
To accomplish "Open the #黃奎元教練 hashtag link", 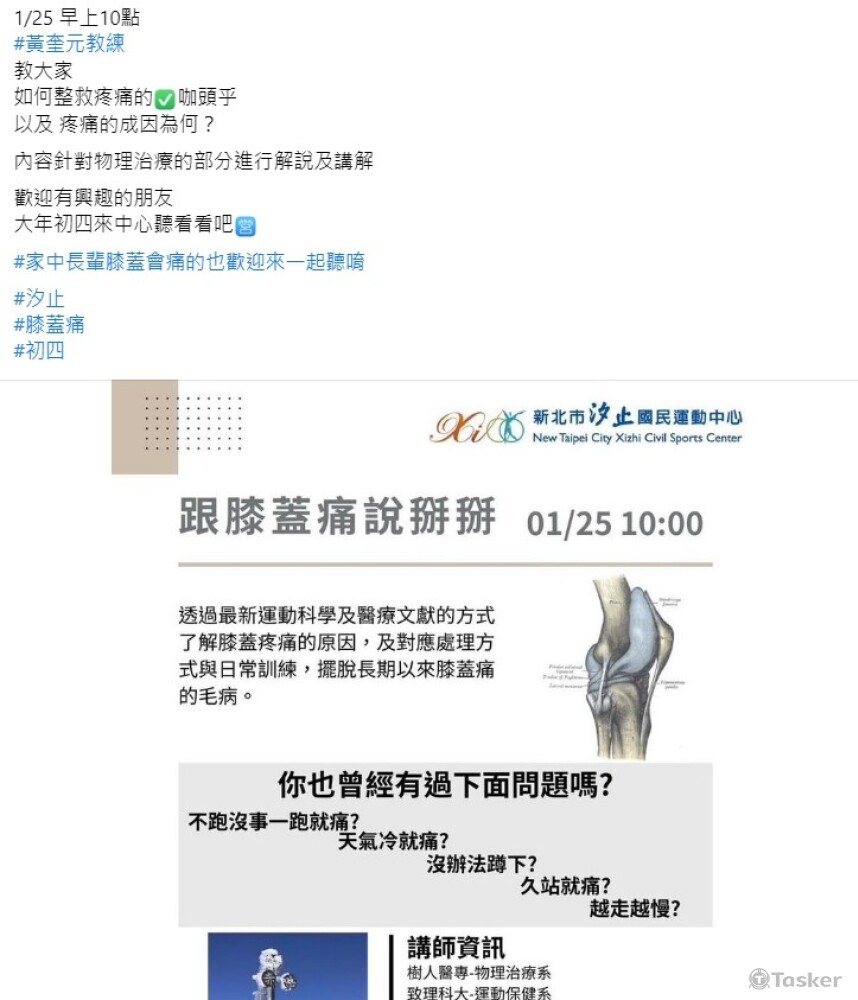I will click(x=69, y=44).
